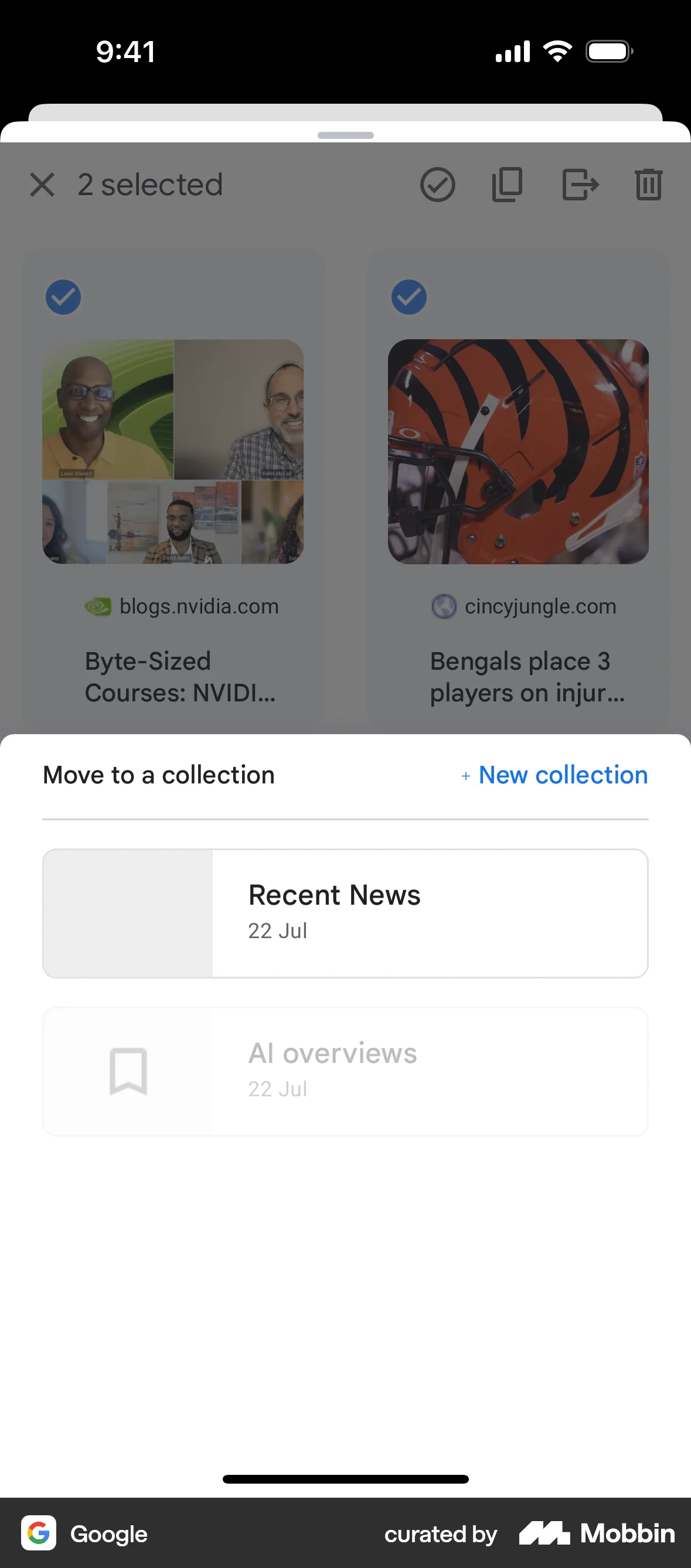Tap the disabled AI overviews row

click(345, 1070)
